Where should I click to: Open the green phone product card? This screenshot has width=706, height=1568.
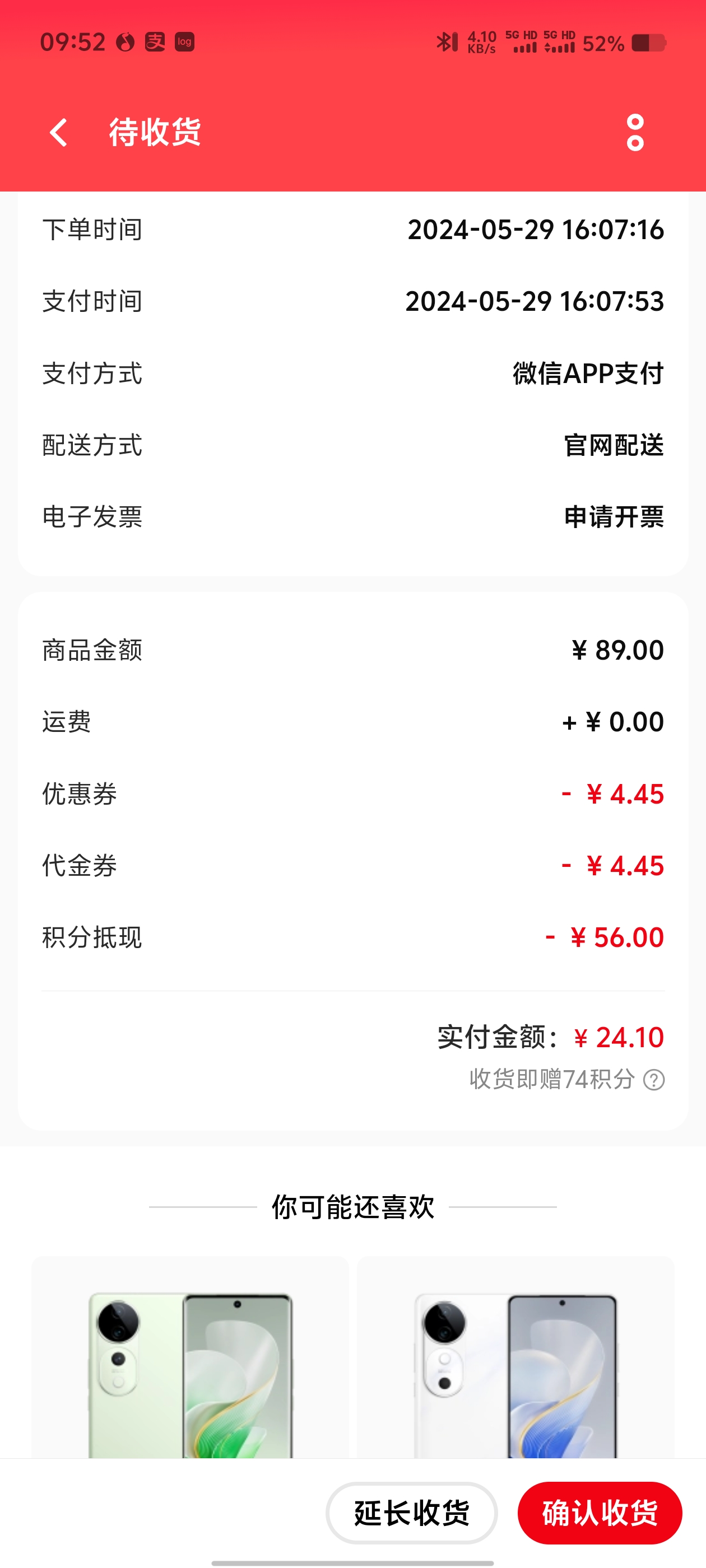coord(190,1357)
